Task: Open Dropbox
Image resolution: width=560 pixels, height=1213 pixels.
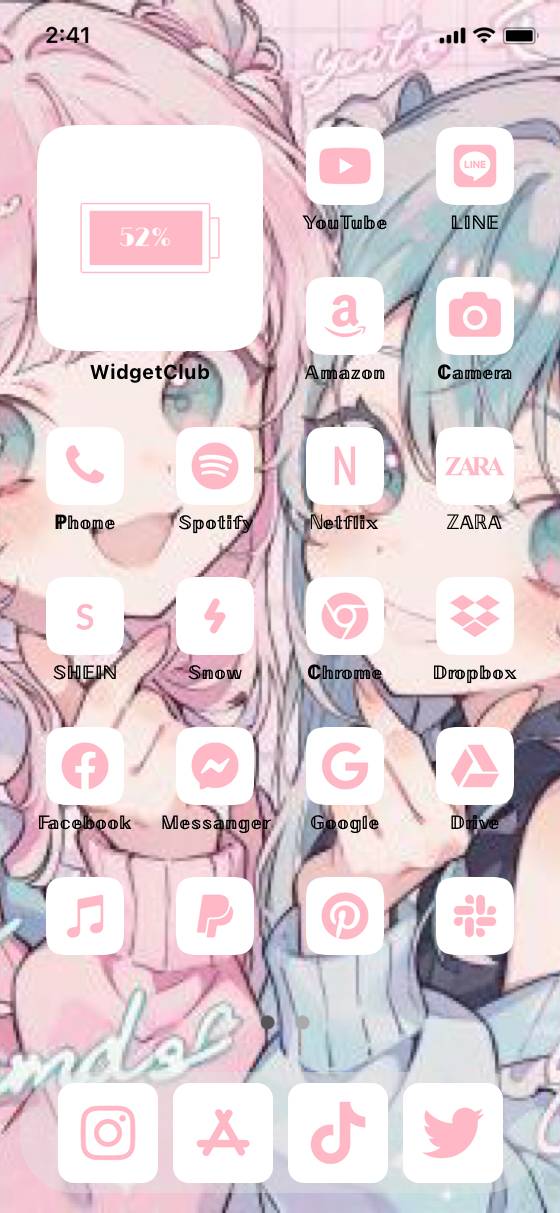Action: 475,616
